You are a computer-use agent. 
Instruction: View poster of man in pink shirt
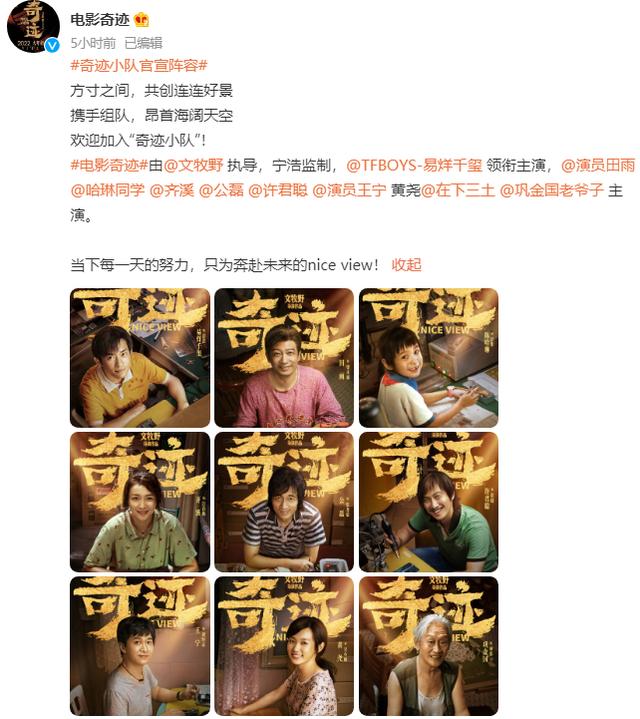coord(284,358)
